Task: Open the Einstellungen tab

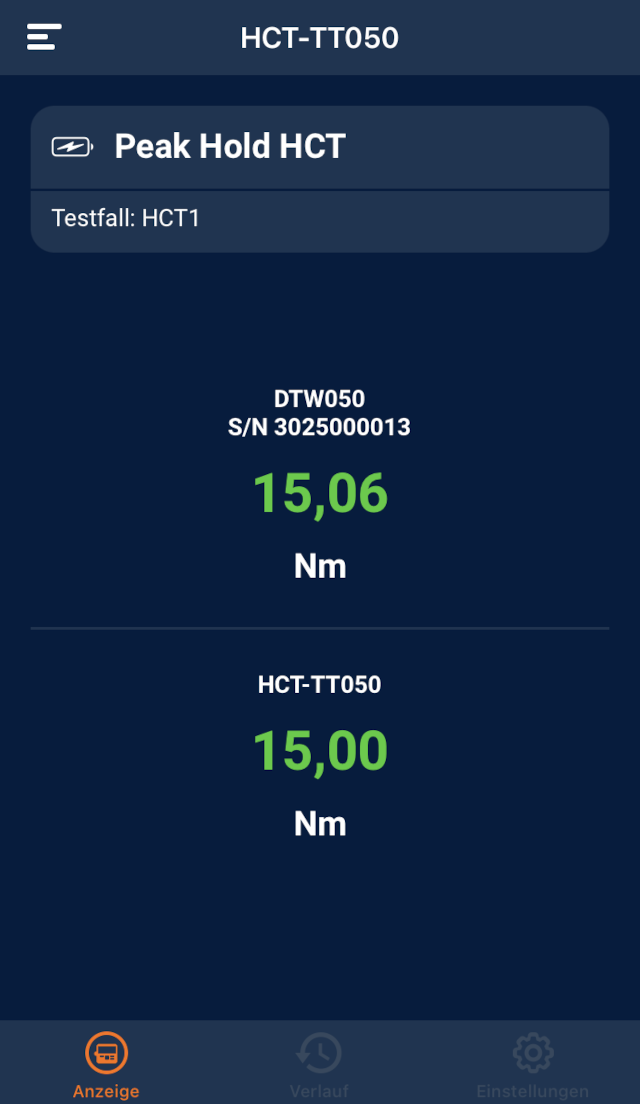Action: click(x=532, y=1064)
